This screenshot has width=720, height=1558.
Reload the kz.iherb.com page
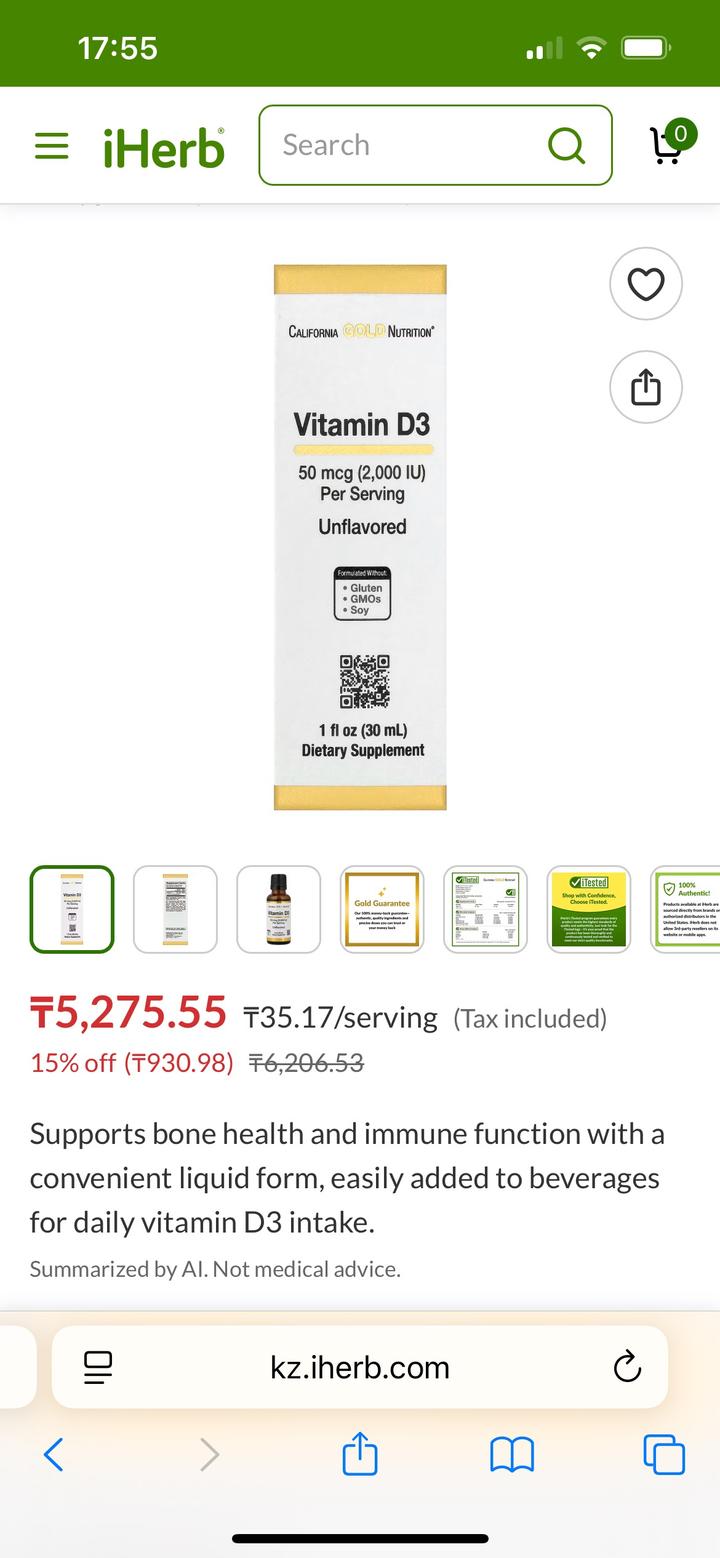627,1367
